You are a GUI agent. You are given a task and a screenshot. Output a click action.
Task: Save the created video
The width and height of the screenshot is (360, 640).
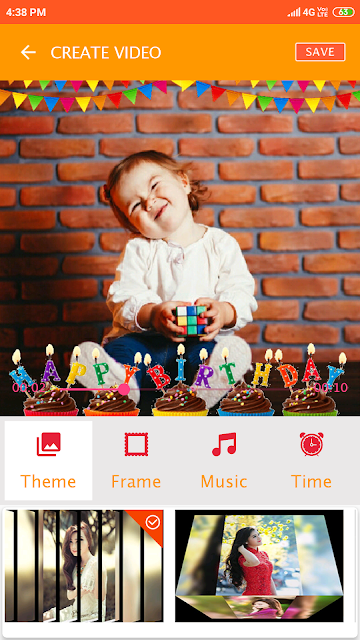(320, 52)
